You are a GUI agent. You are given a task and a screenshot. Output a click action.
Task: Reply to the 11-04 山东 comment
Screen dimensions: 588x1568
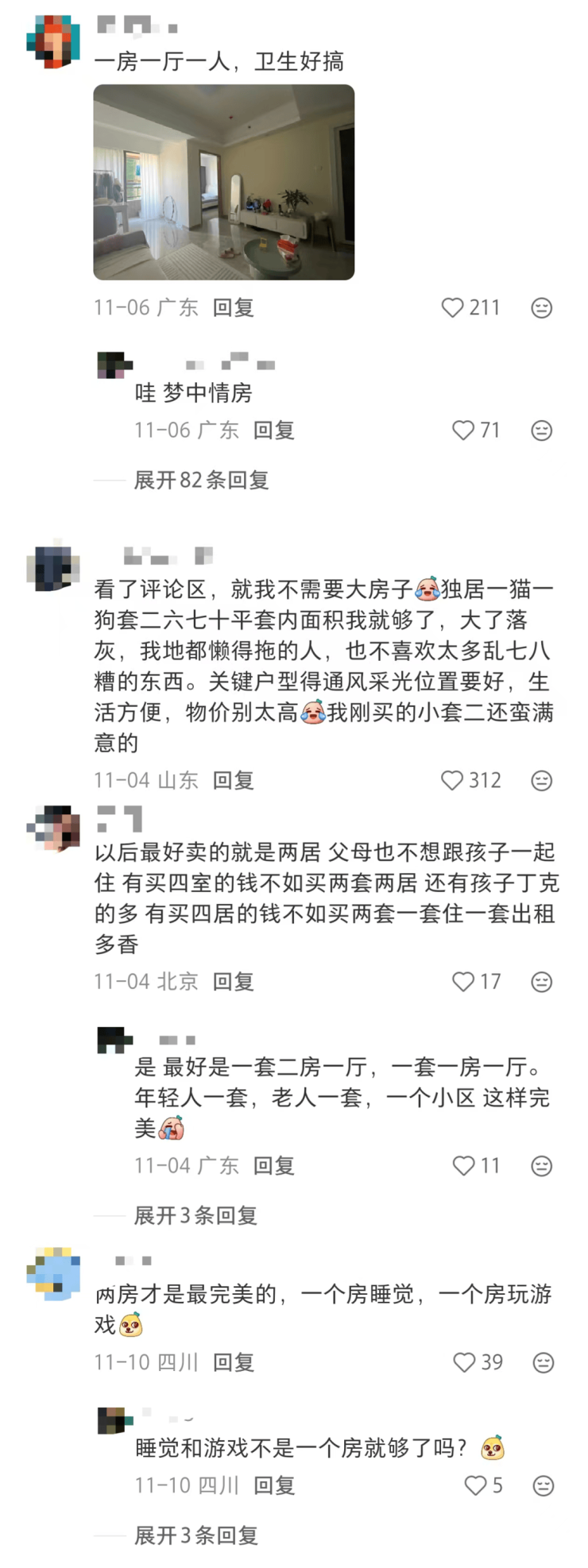[233, 780]
